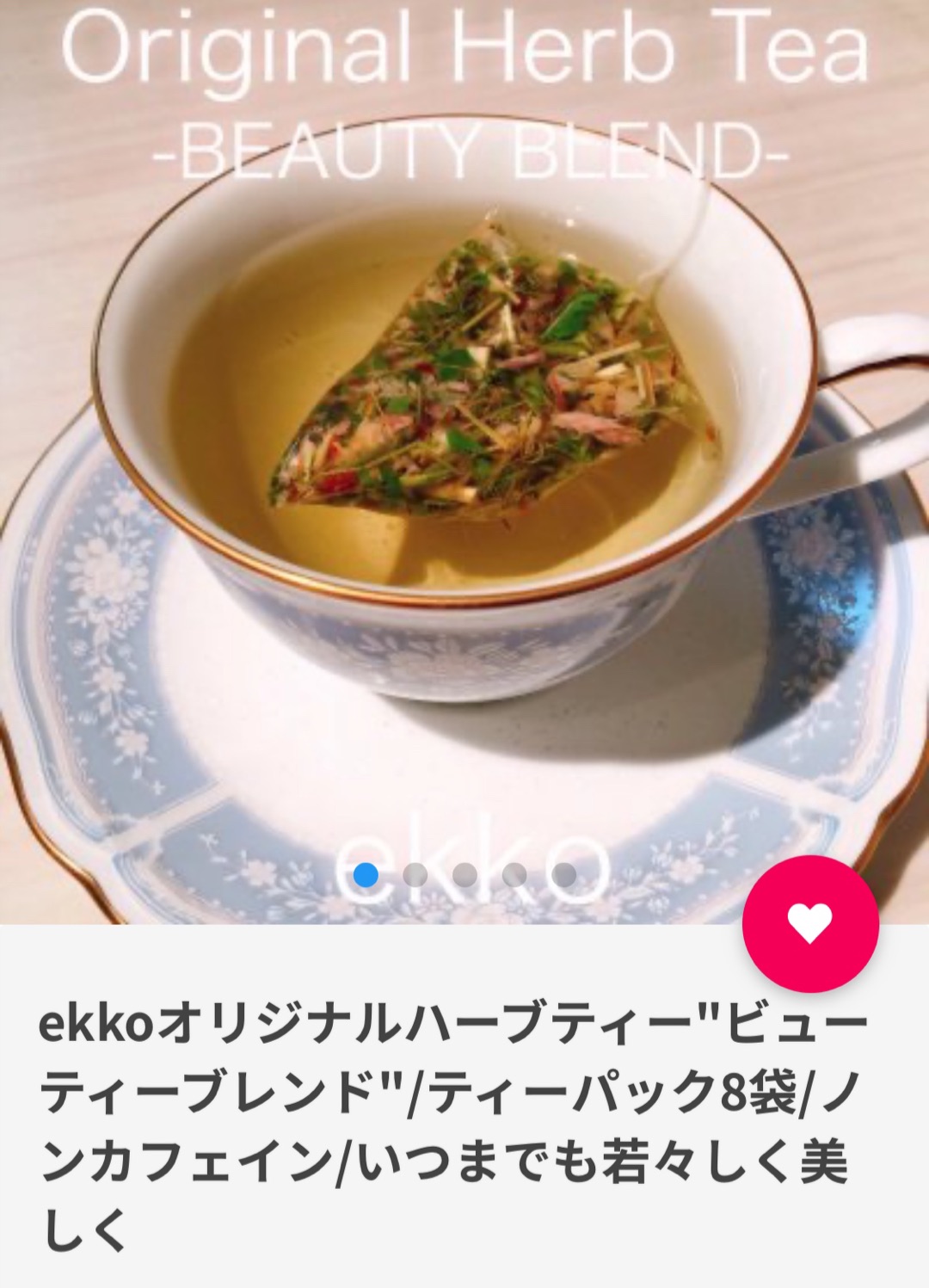Screen dimensions: 929x1288
Task: Like this herb tea product
Action: coord(810,923)
